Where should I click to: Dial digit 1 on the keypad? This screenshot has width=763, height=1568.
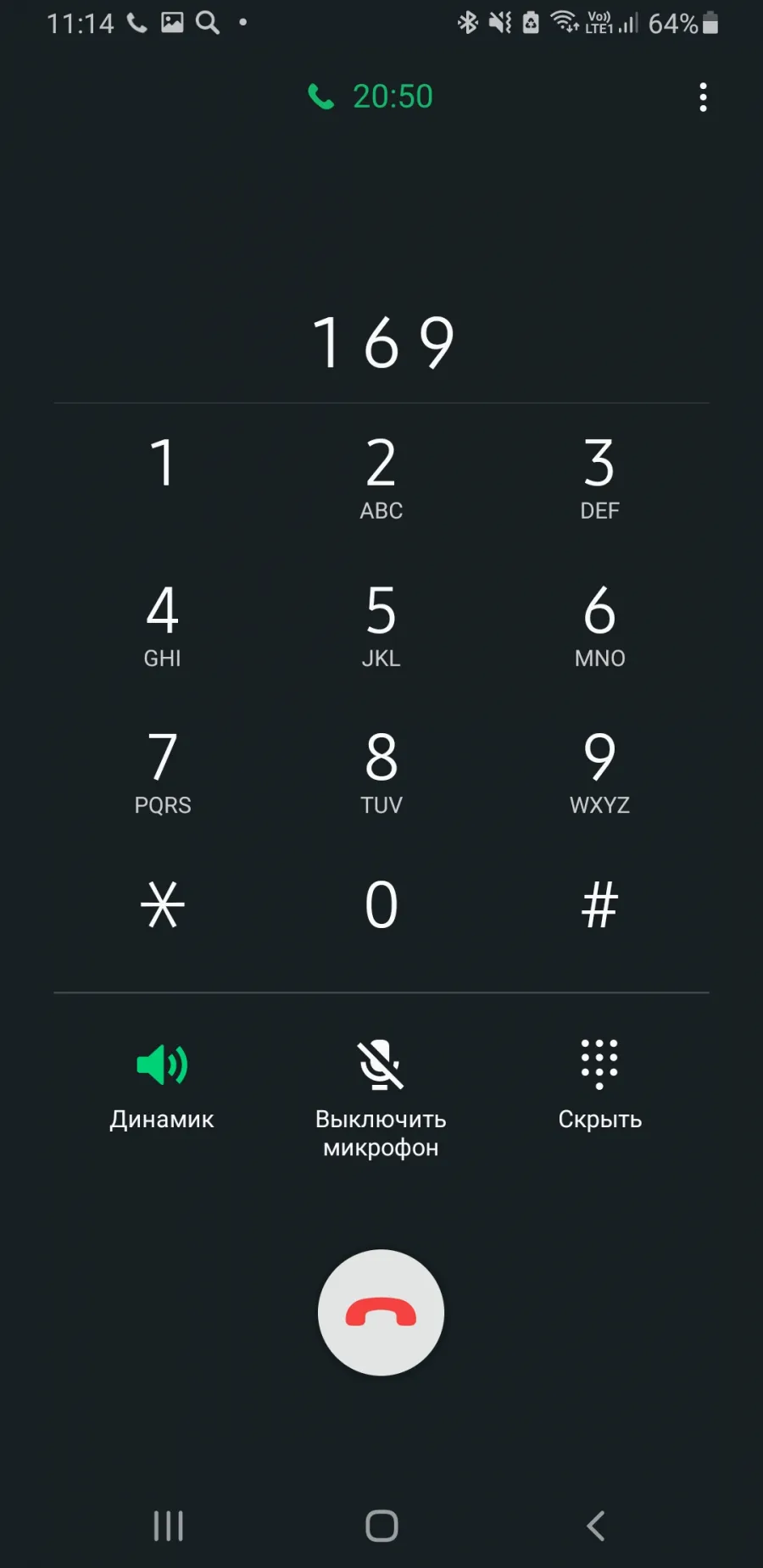coord(163,476)
